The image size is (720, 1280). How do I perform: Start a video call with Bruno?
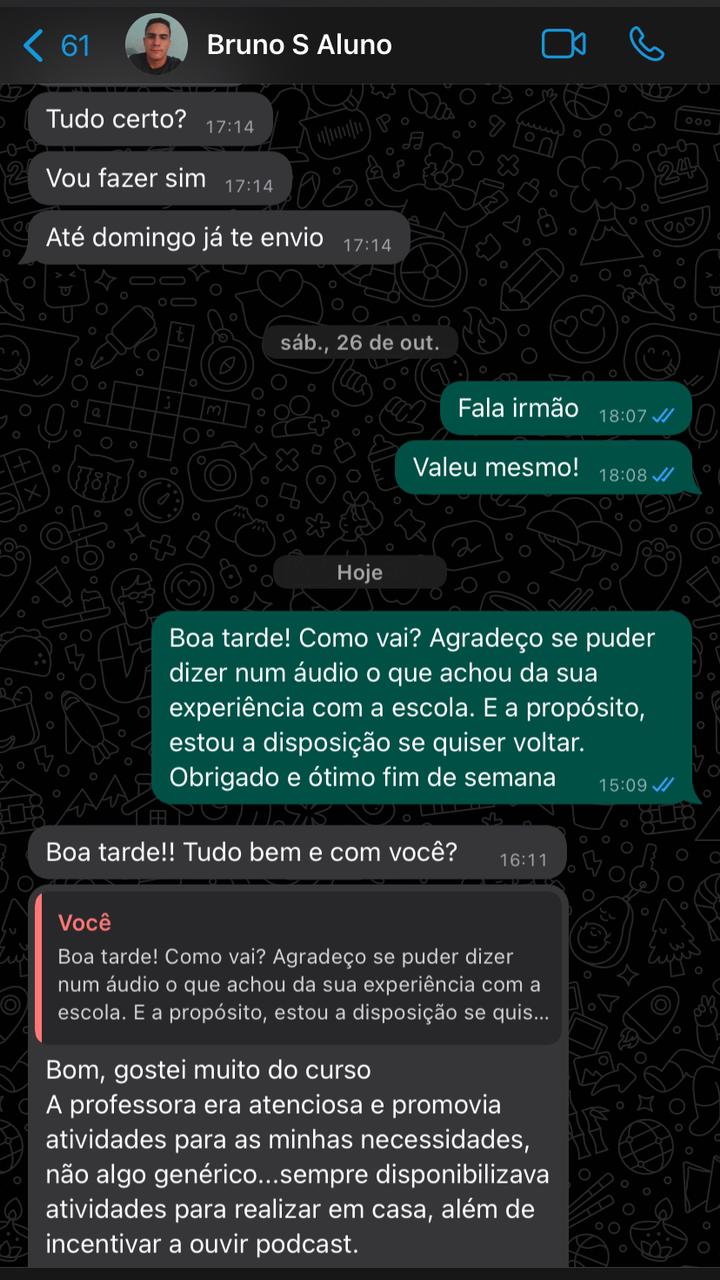563,44
